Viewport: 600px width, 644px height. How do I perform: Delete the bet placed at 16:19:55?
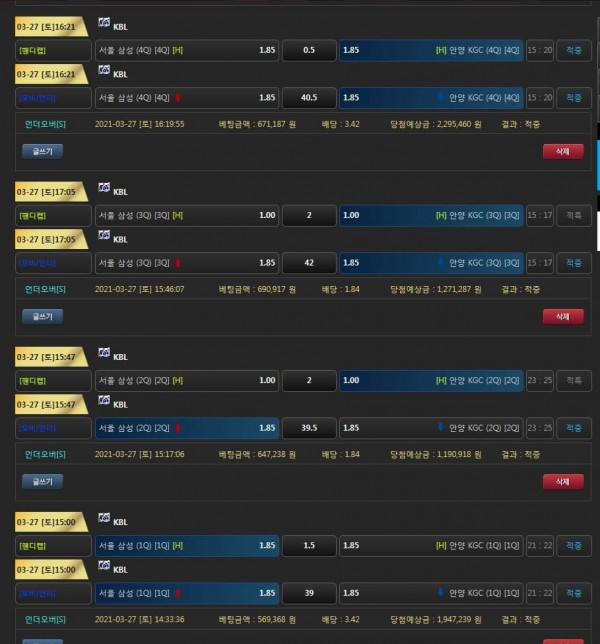562,151
